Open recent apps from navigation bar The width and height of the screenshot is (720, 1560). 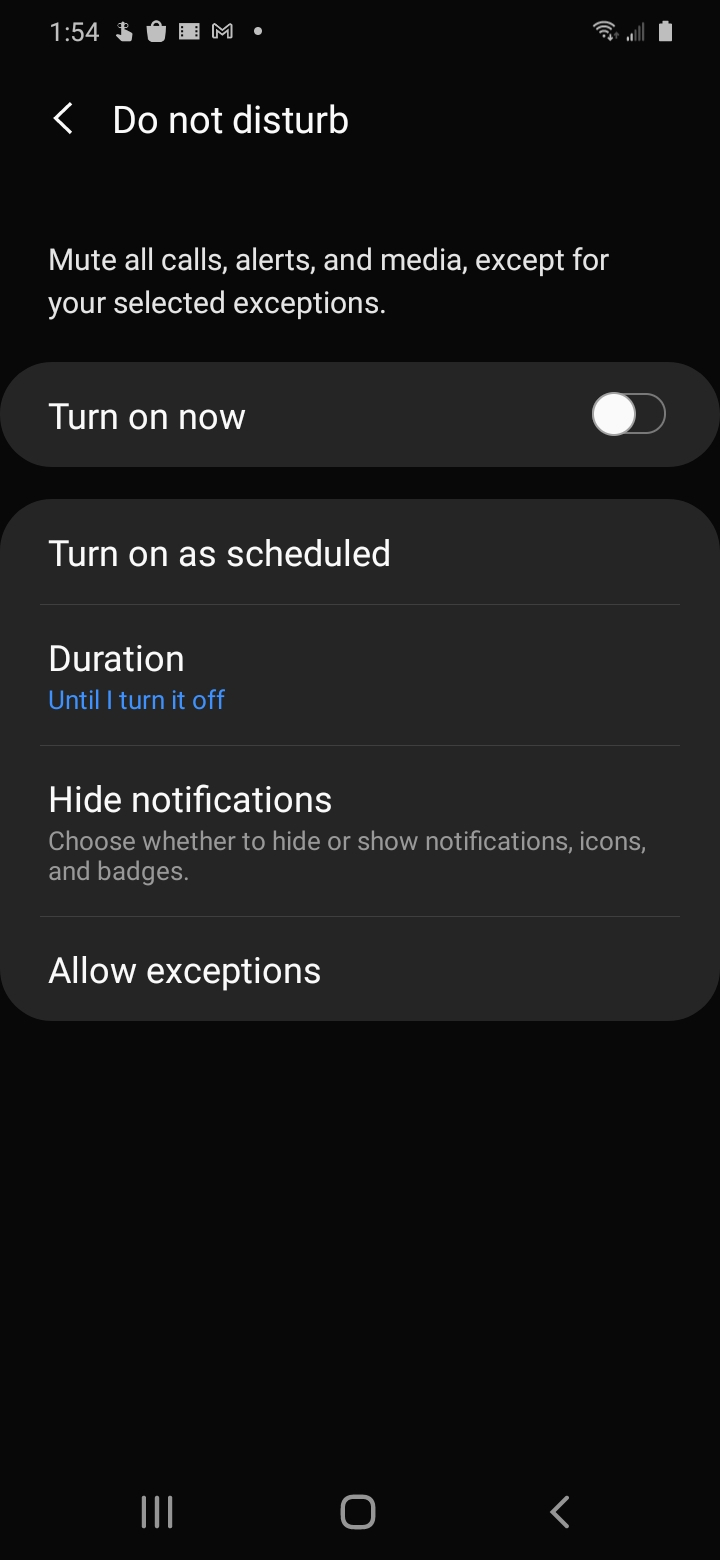coord(157,1512)
